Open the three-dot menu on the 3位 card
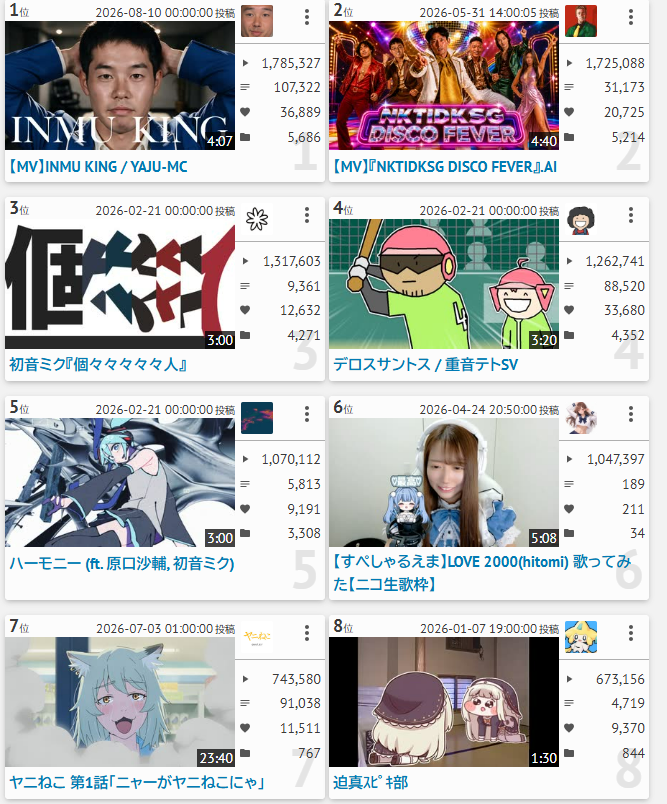This screenshot has width=667, height=804. tap(307, 215)
